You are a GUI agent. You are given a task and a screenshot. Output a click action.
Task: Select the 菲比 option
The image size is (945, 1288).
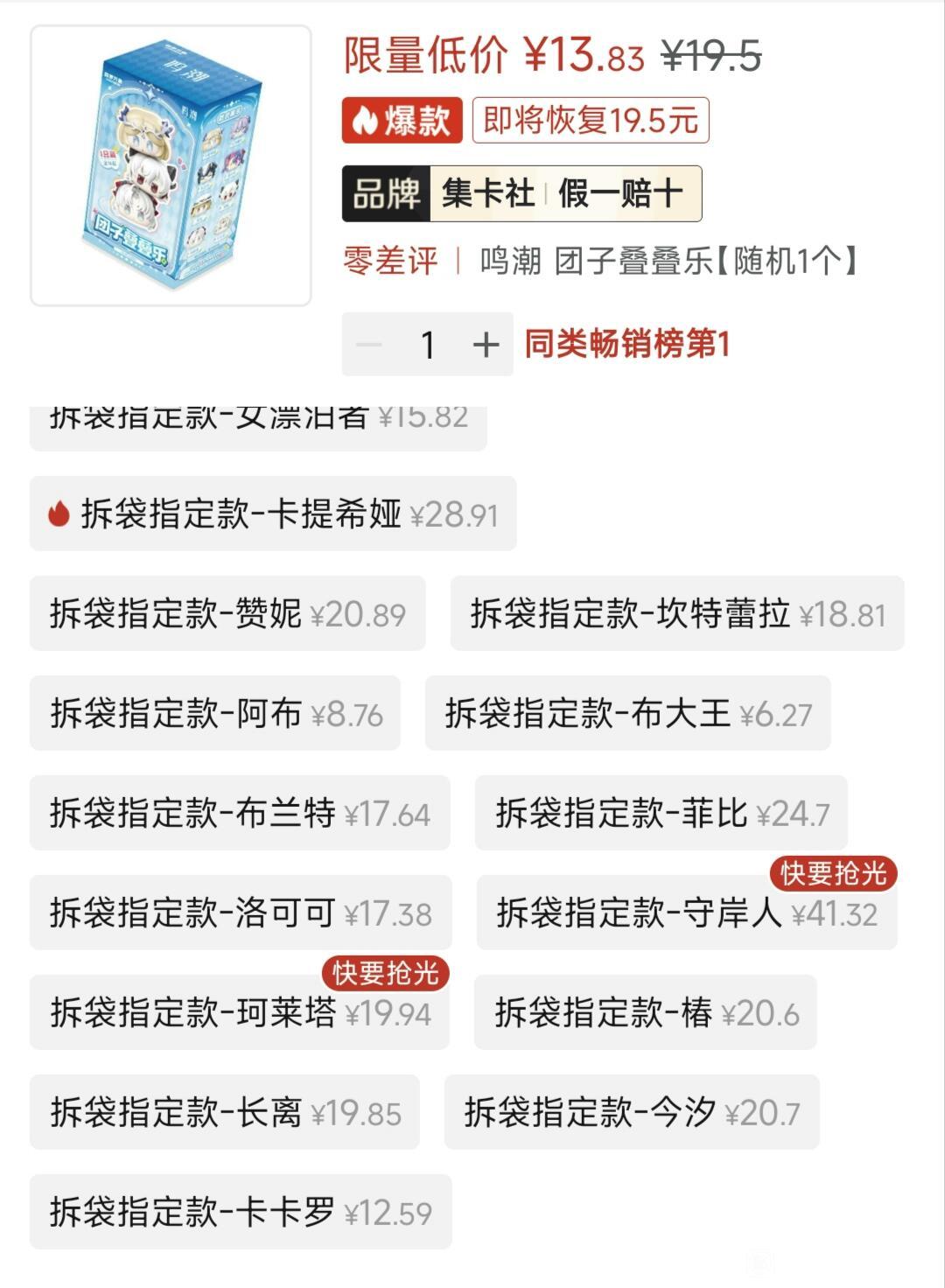click(x=661, y=813)
